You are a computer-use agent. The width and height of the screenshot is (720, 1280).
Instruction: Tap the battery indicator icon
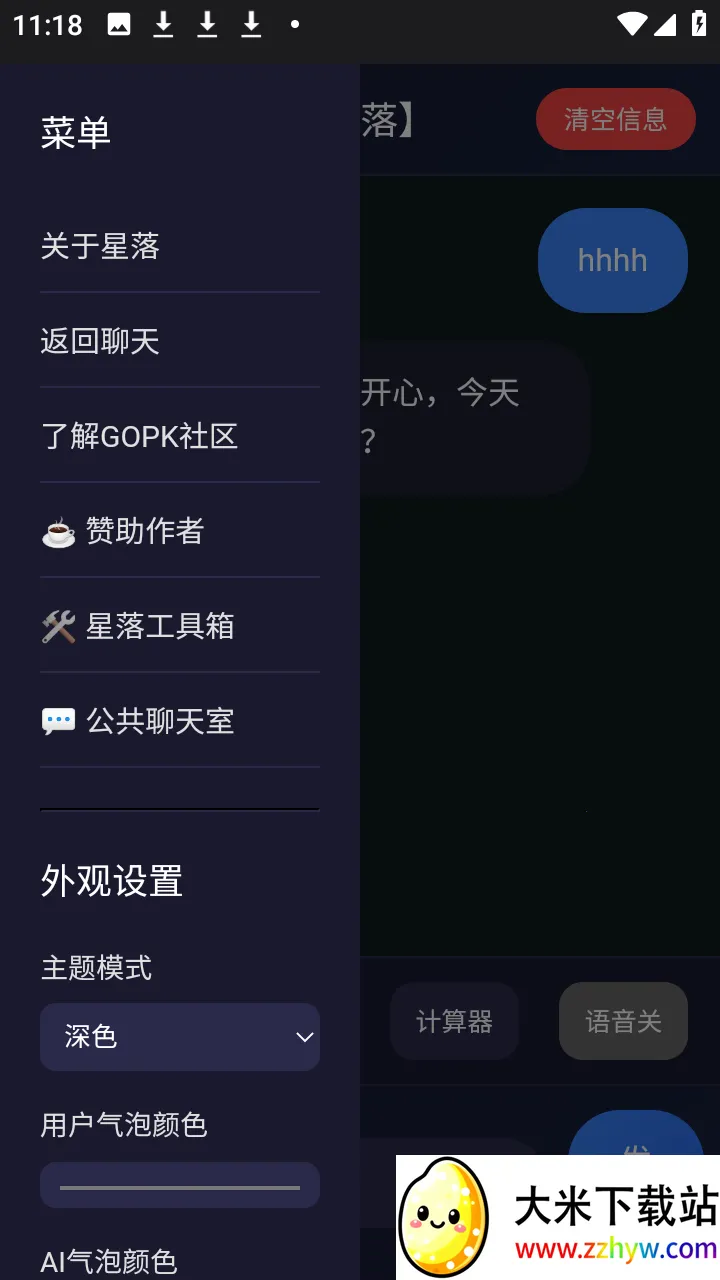pyautogui.click(x=699, y=24)
